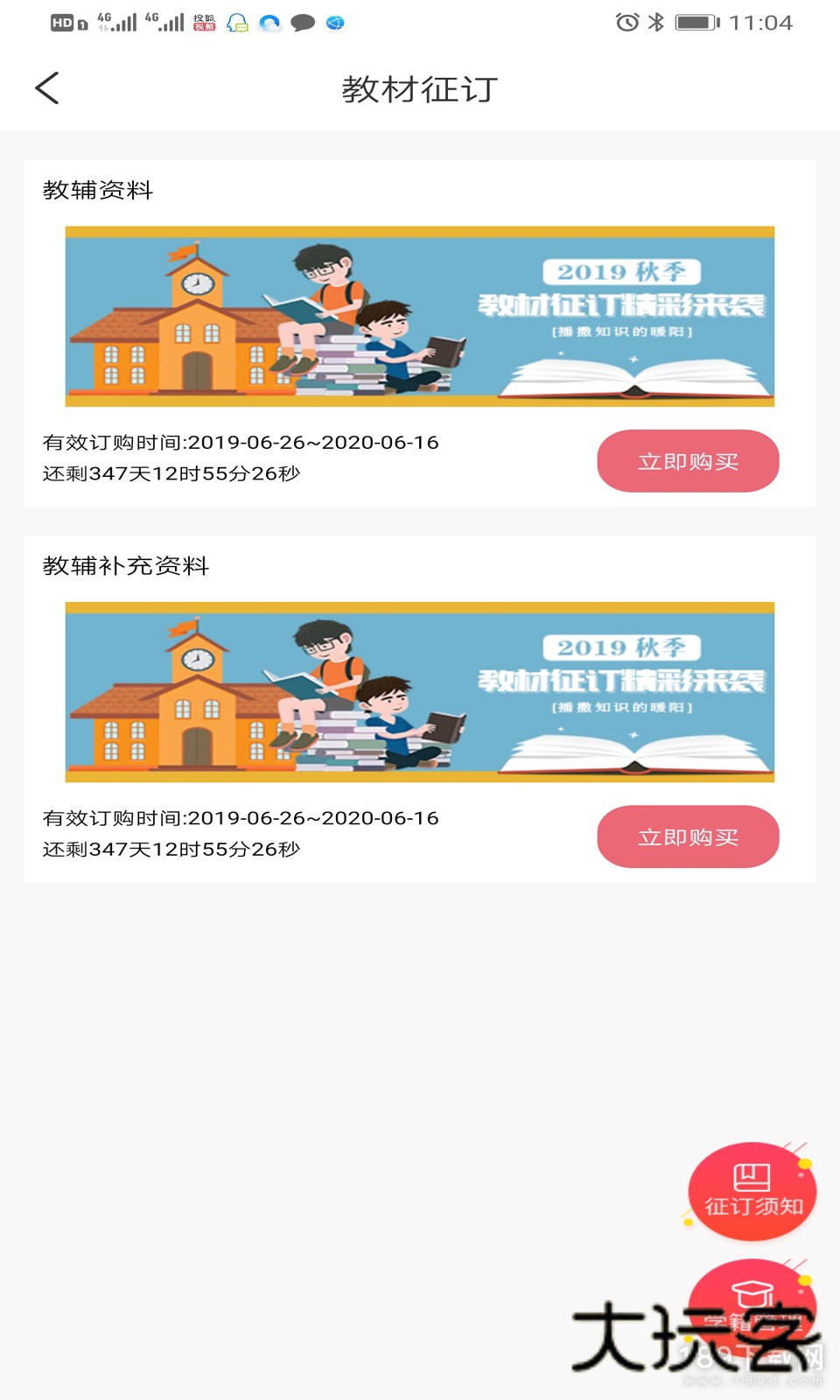Open the 教辅补充资料 banner image
The height and width of the screenshot is (1400, 840).
coord(420,691)
